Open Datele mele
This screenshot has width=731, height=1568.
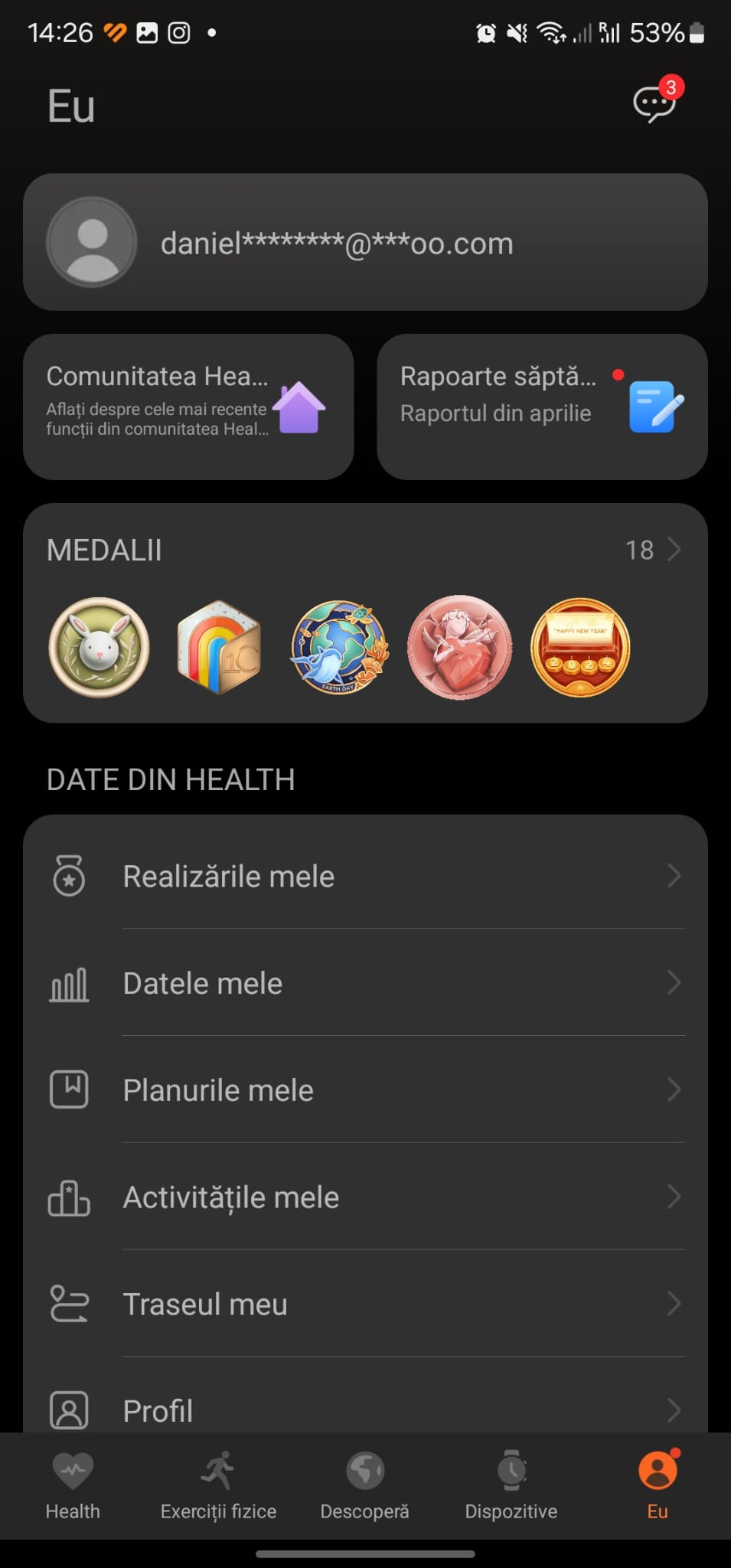point(365,983)
